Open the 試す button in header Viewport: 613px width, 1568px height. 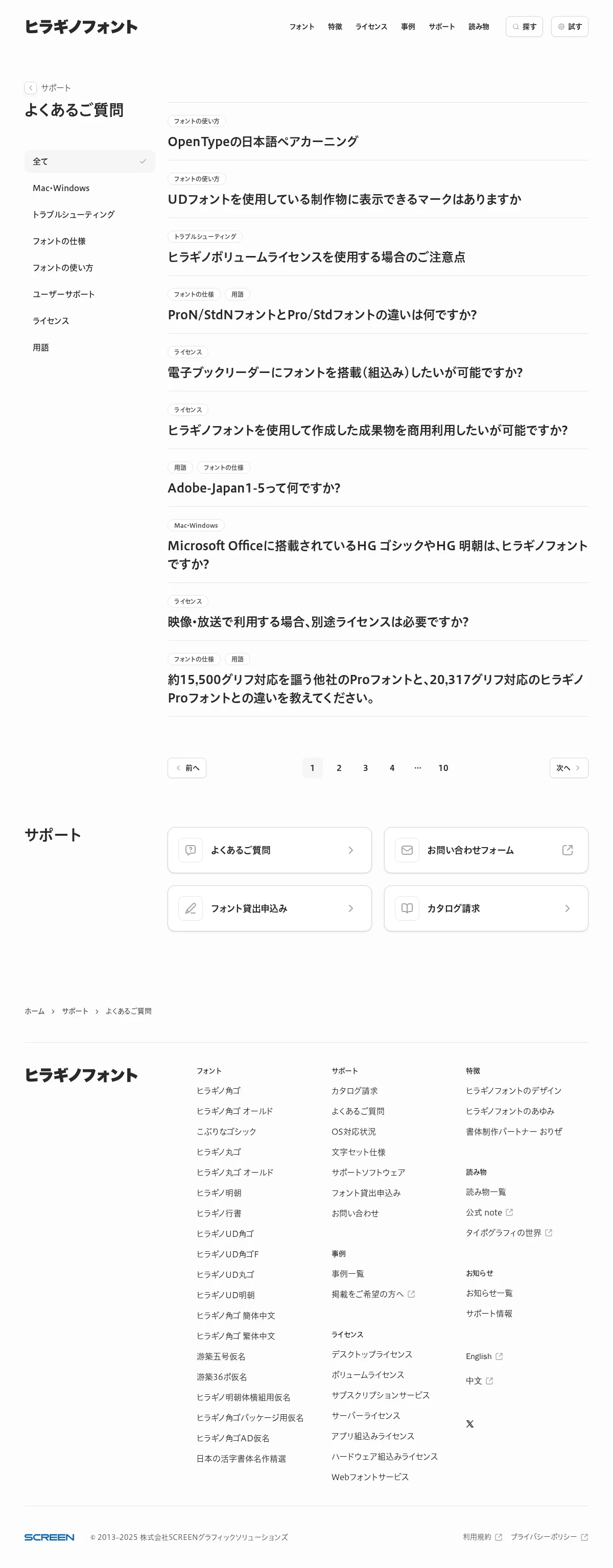[x=569, y=27]
